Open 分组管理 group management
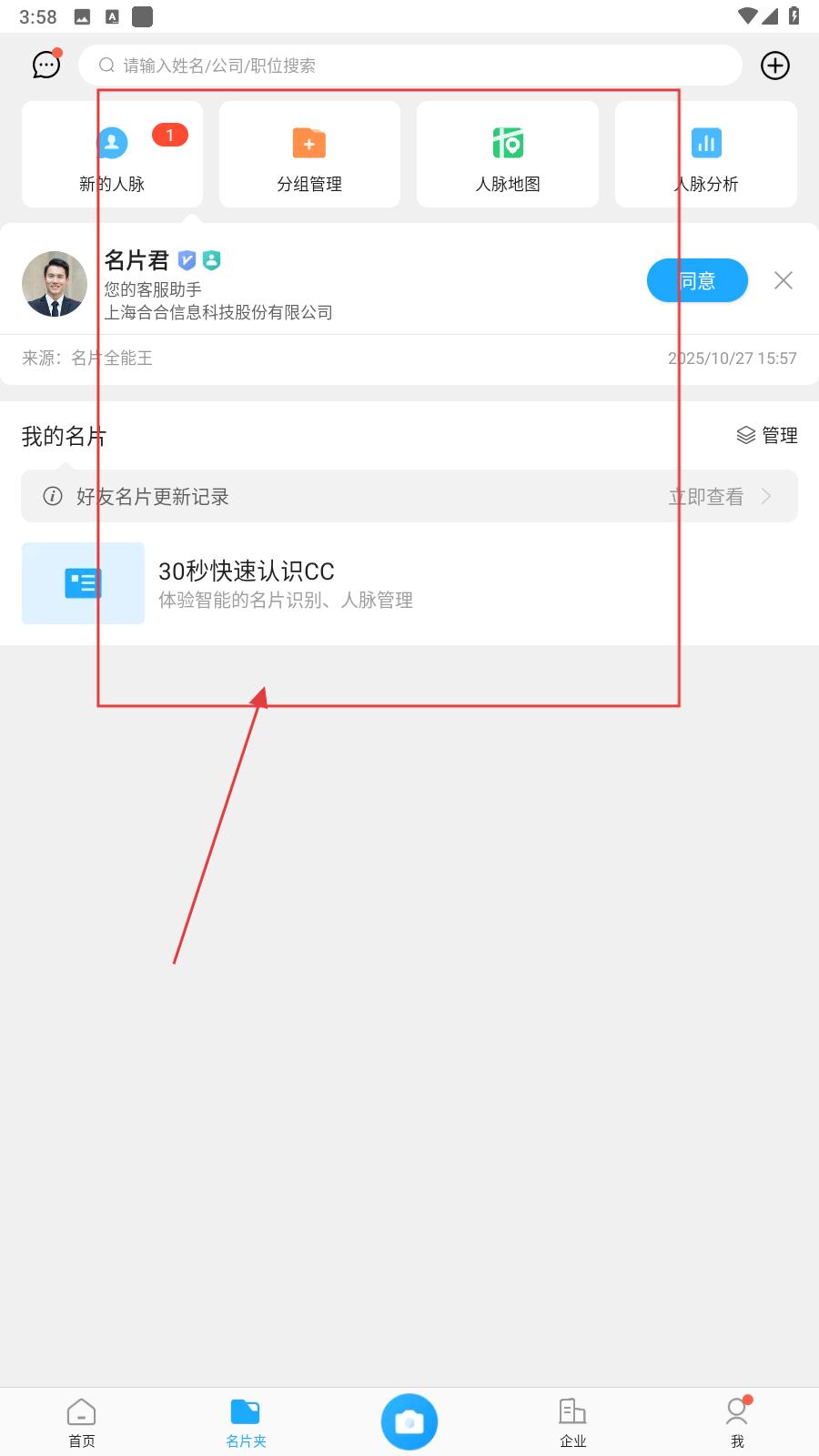The width and height of the screenshot is (819, 1456). [x=309, y=155]
